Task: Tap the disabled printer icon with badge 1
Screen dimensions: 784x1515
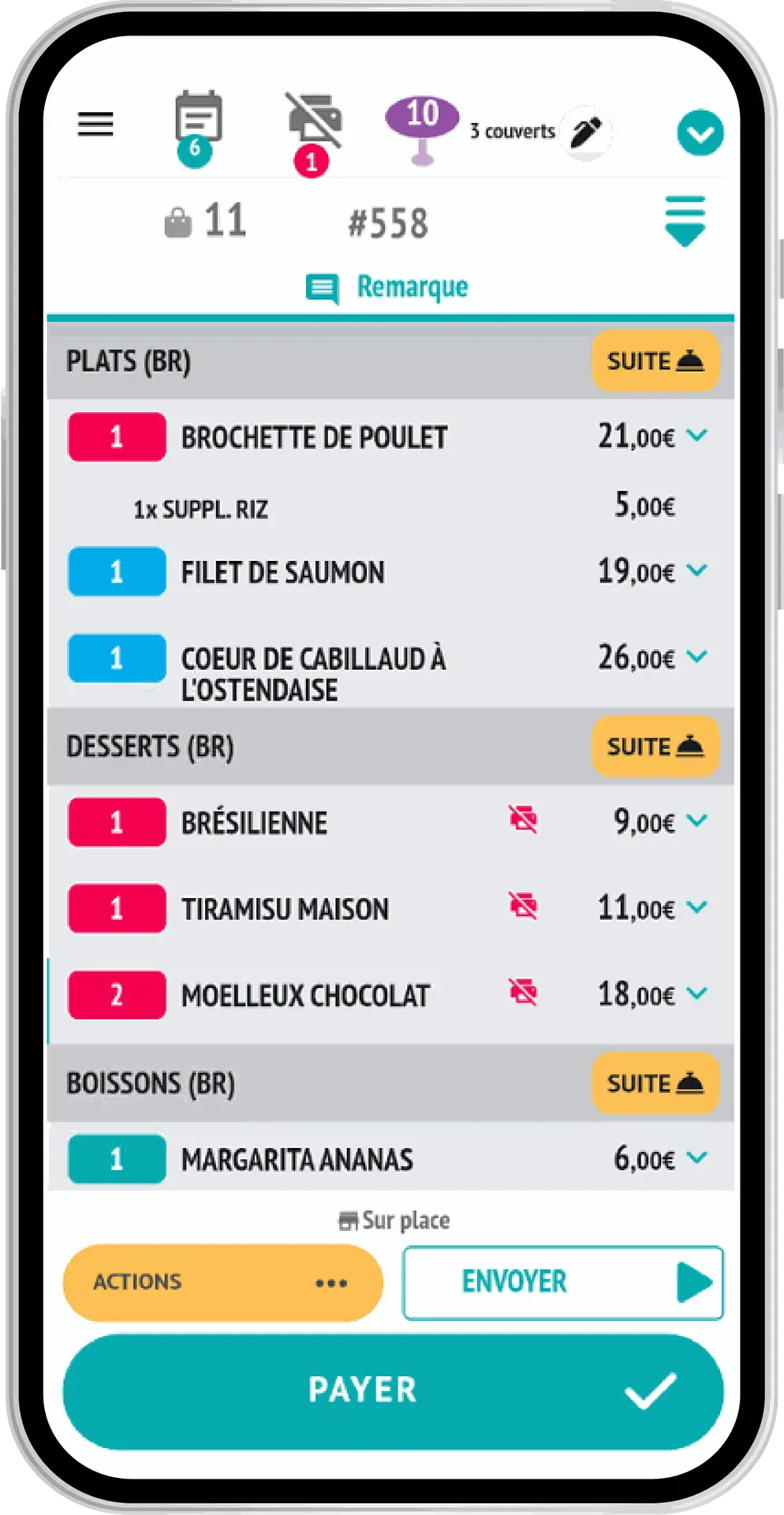Action: tap(314, 133)
